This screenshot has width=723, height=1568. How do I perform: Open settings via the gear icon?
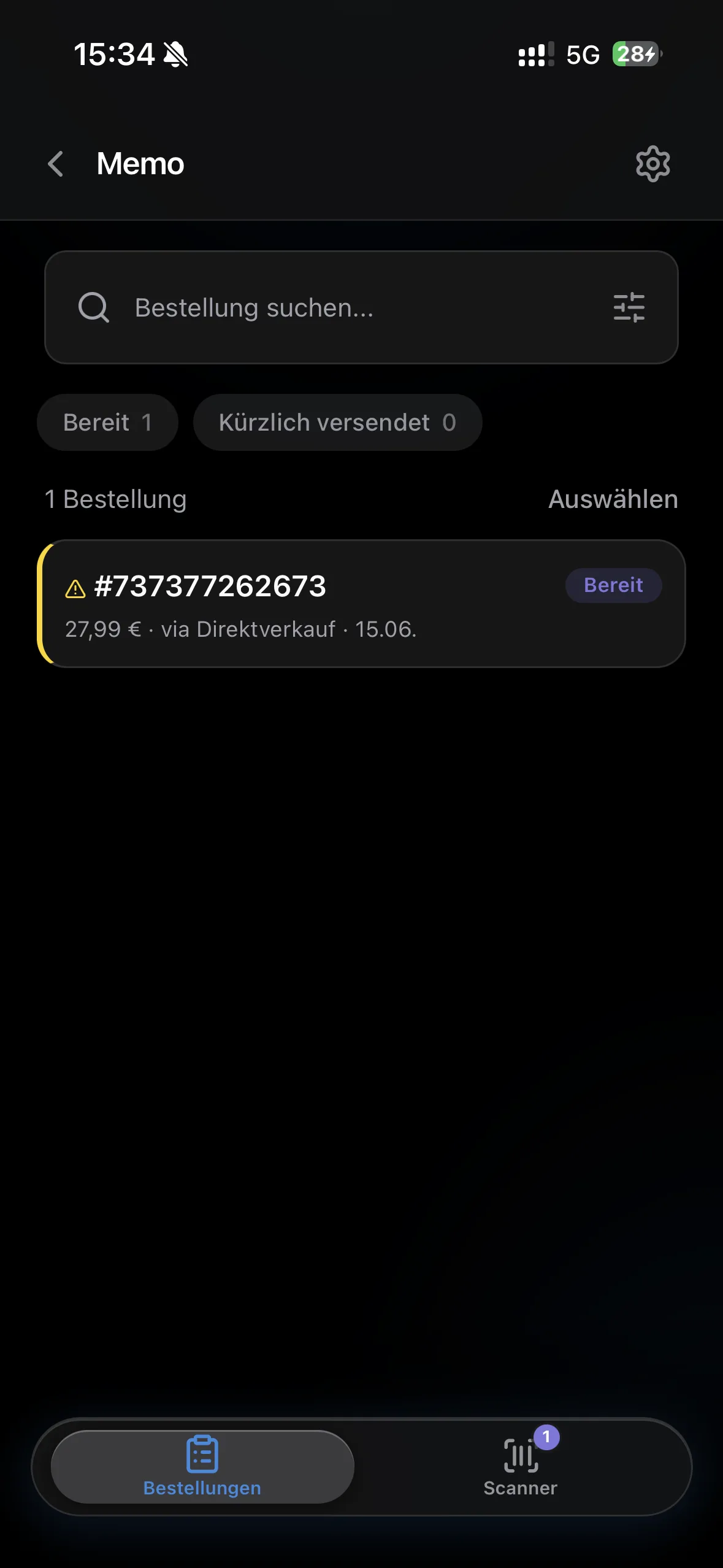coord(652,164)
